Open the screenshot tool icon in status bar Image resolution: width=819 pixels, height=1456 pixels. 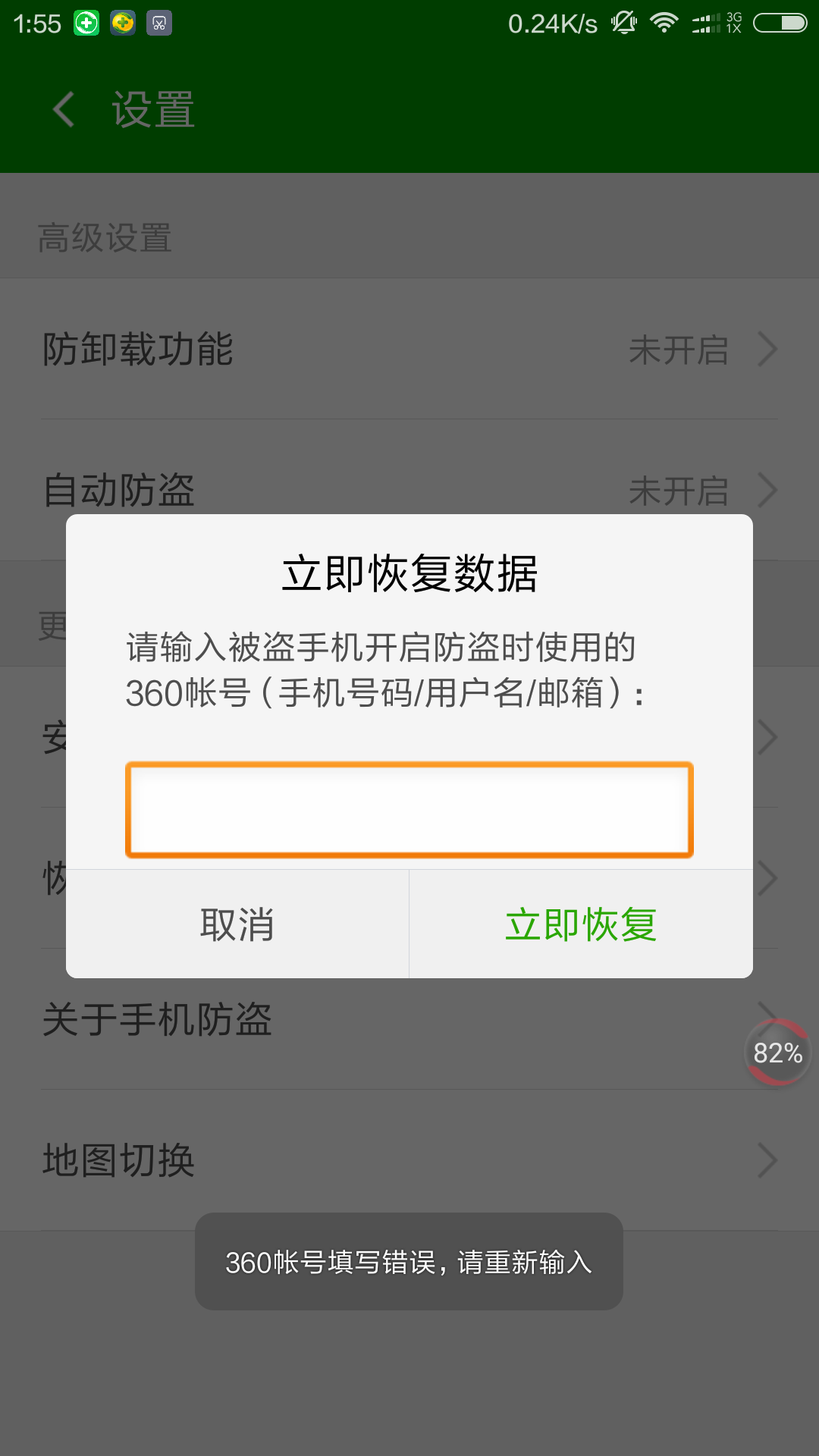point(159,23)
